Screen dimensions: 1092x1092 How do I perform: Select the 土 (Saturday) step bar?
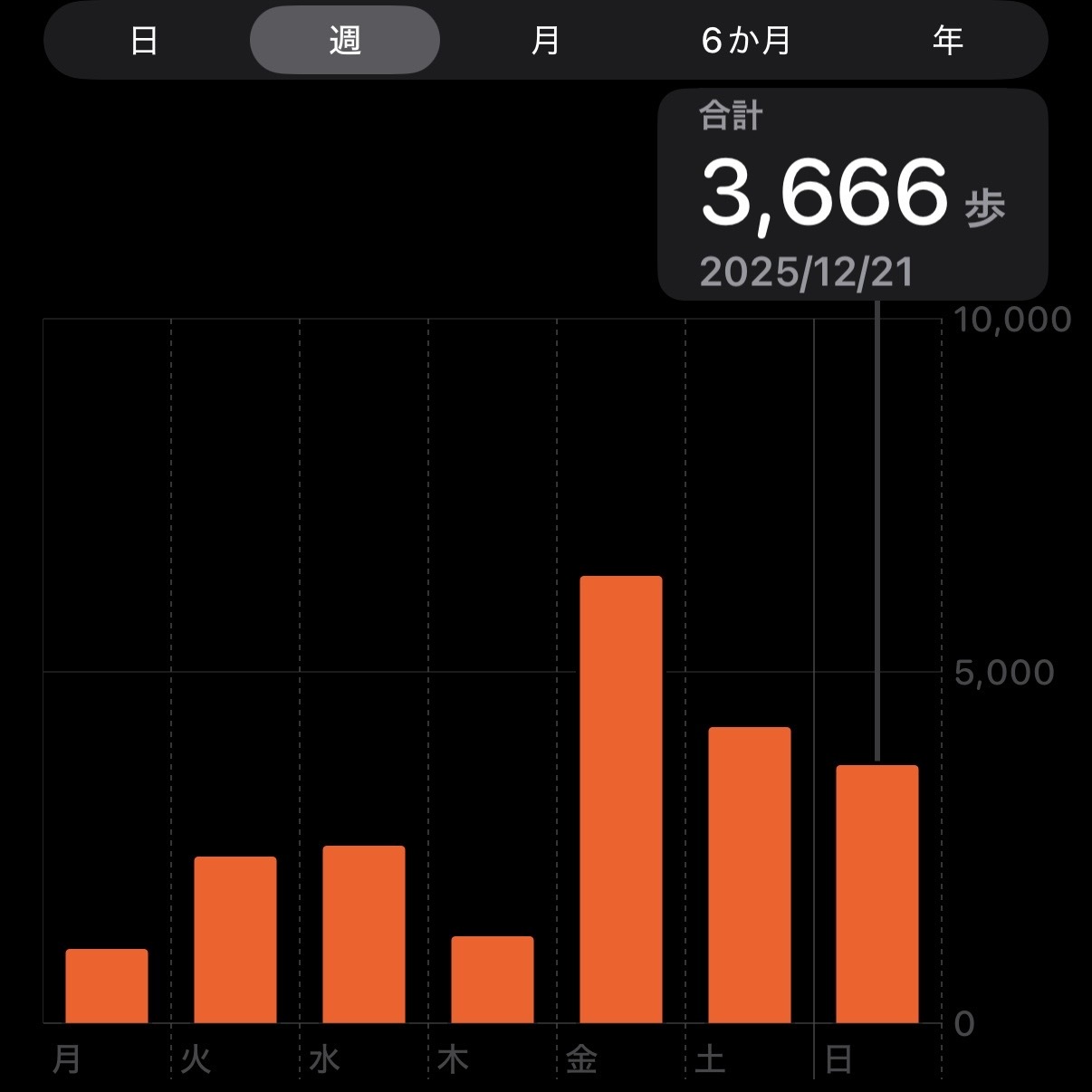pos(750,875)
